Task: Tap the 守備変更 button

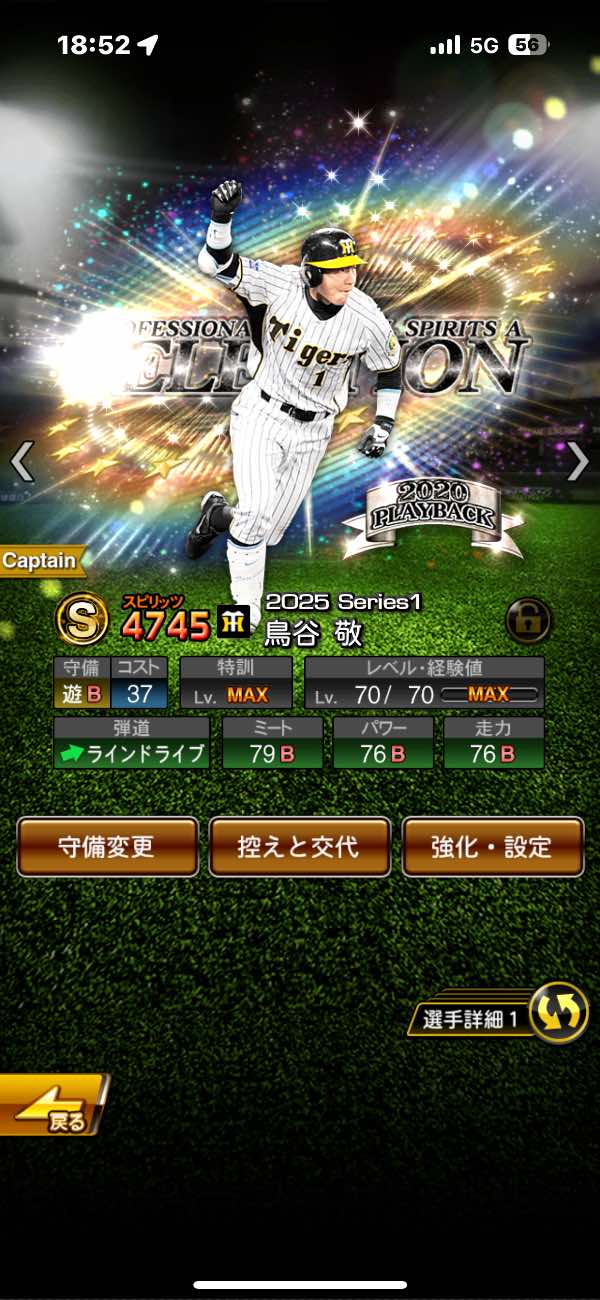Action: click(x=108, y=847)
